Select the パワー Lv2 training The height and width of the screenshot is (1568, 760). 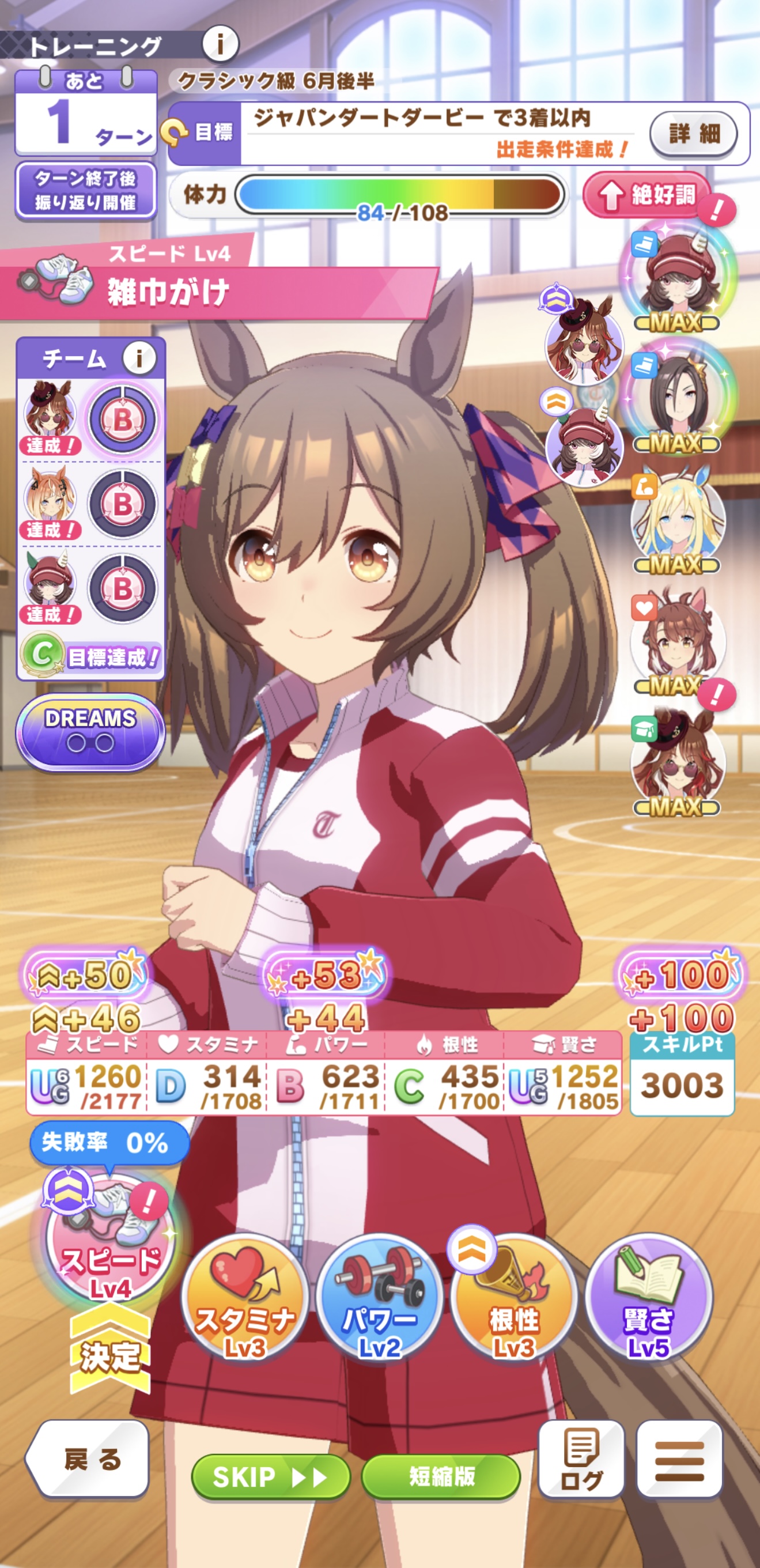point(379,1297)
